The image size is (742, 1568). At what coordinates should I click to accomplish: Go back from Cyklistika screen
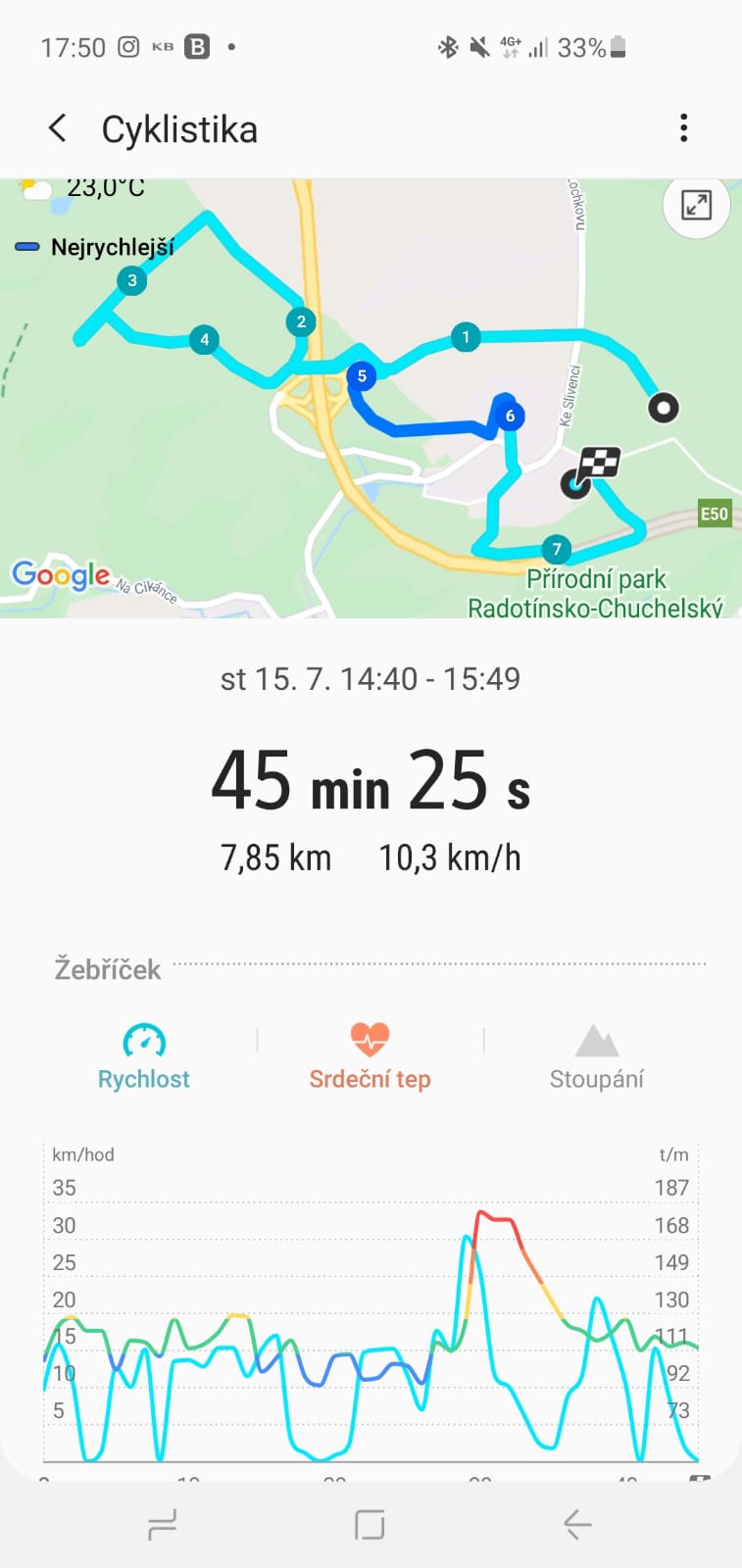click(x=58, y=128)
